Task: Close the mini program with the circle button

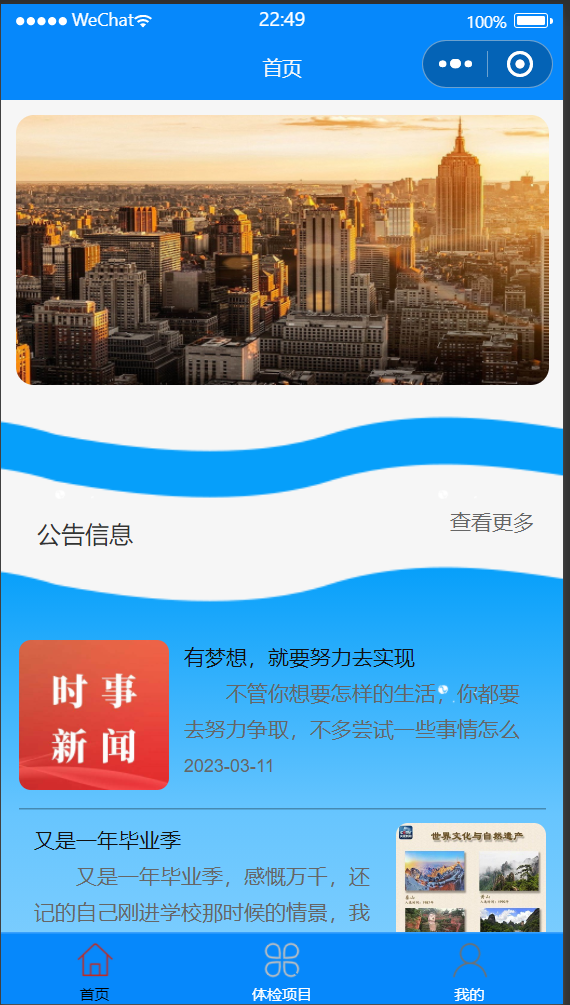Action: coord(519,64)
